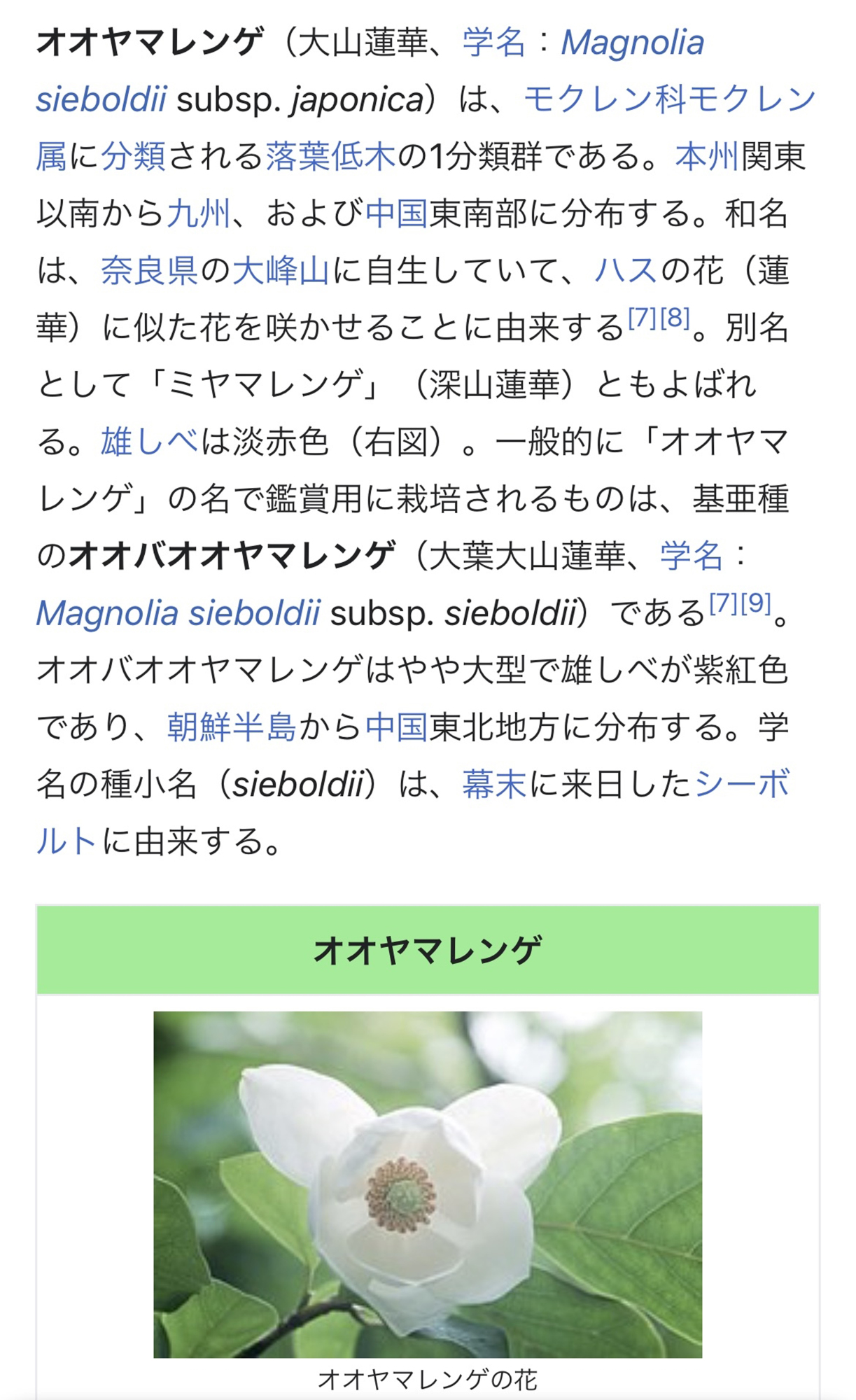
Task: Open the 分類 link
Action: click(x=133, y=156)
